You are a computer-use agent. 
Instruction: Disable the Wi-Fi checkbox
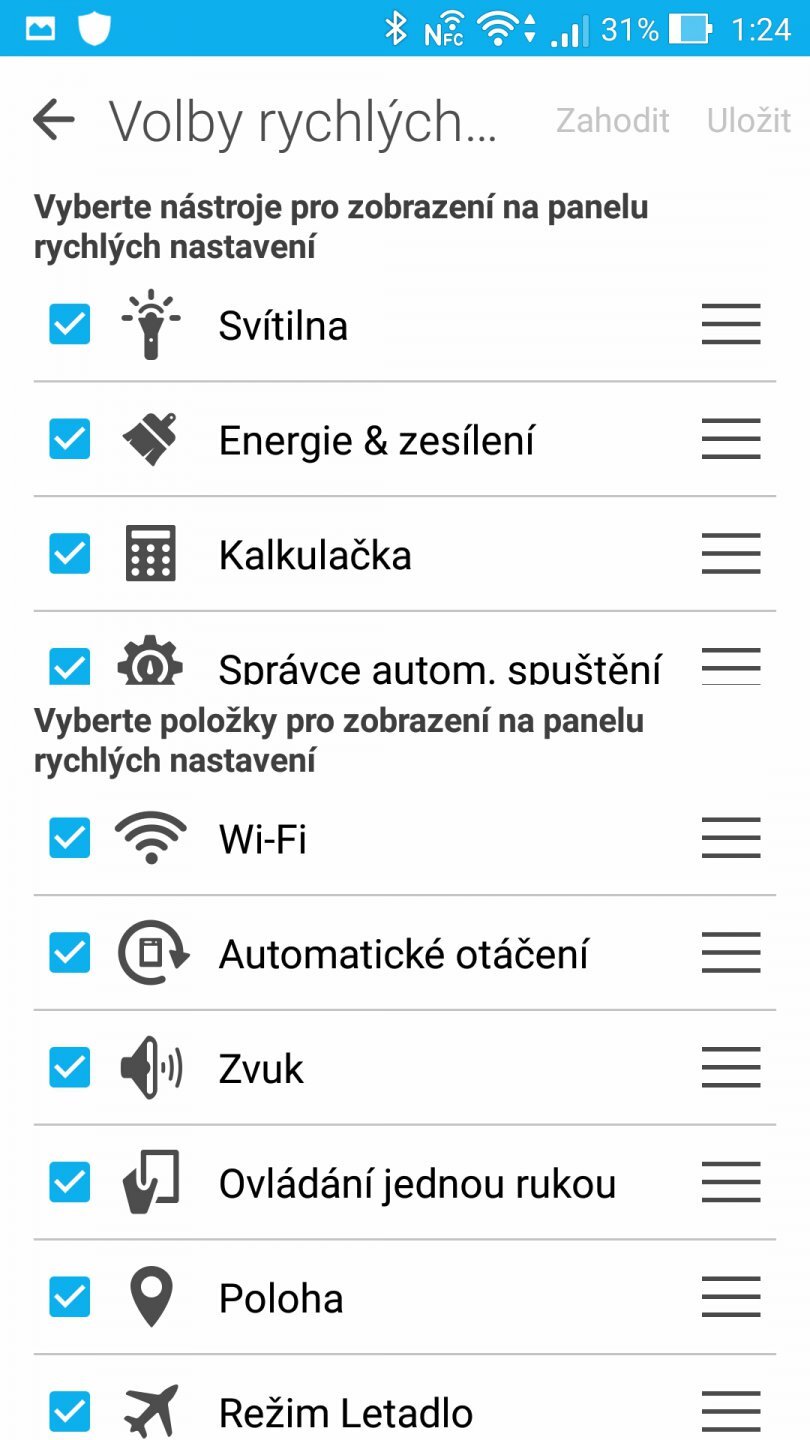point(68,839)
